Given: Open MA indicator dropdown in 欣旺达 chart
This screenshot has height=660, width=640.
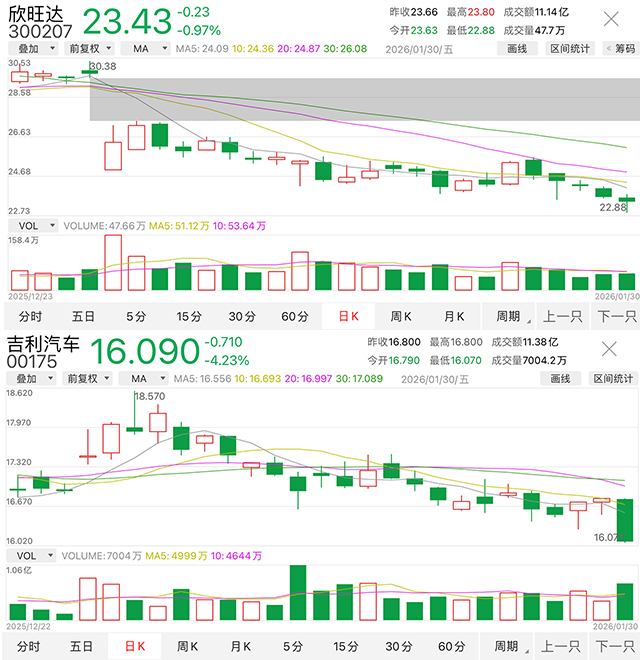Looking at the screenshot, I should [x=145, y=48].
